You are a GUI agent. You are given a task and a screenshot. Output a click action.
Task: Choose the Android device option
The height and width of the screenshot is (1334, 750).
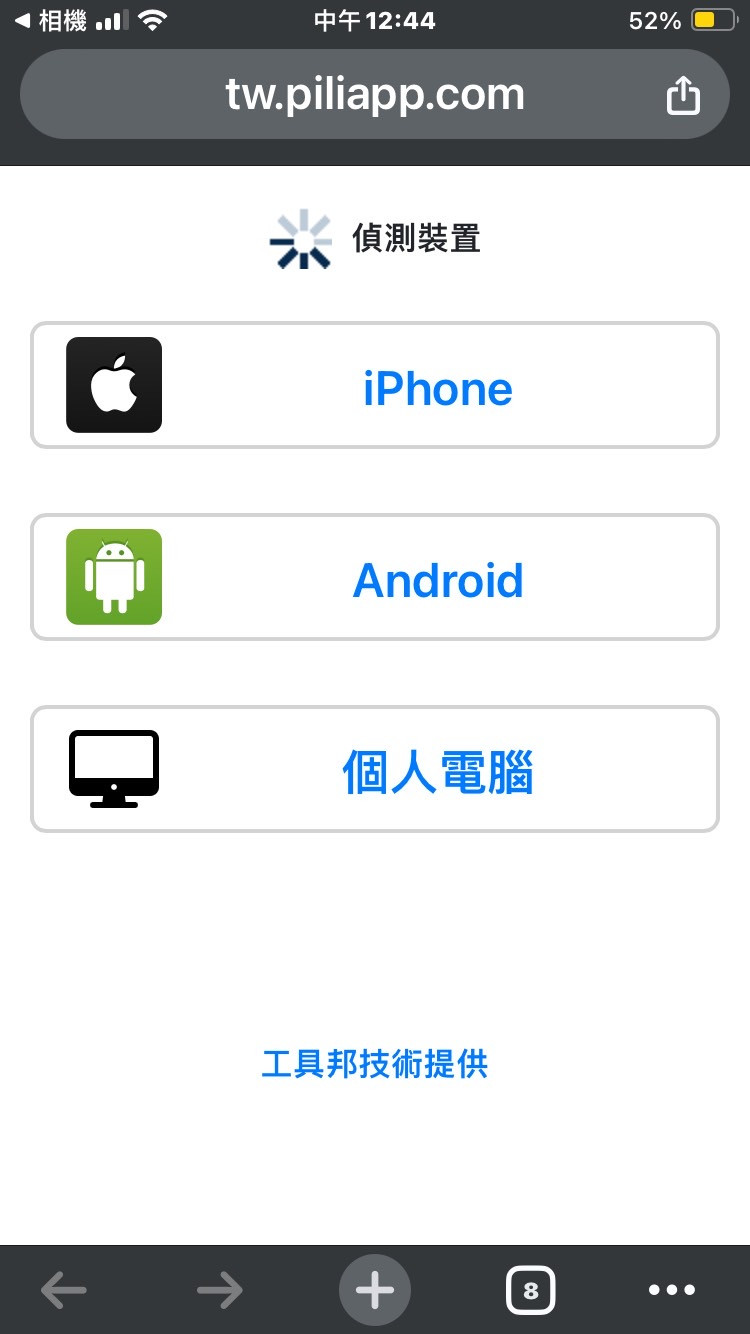(x=375, y=578)
